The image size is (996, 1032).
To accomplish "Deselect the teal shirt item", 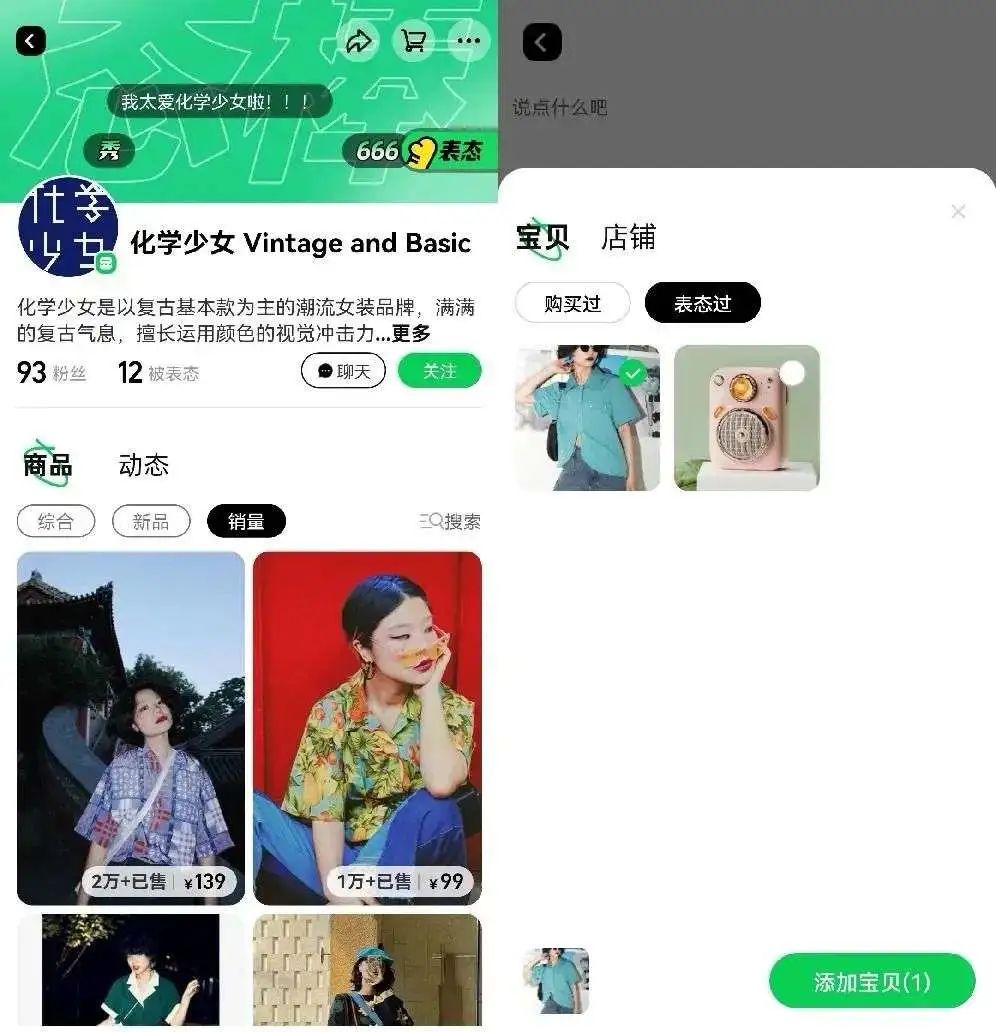I will [x=631, y=374].
